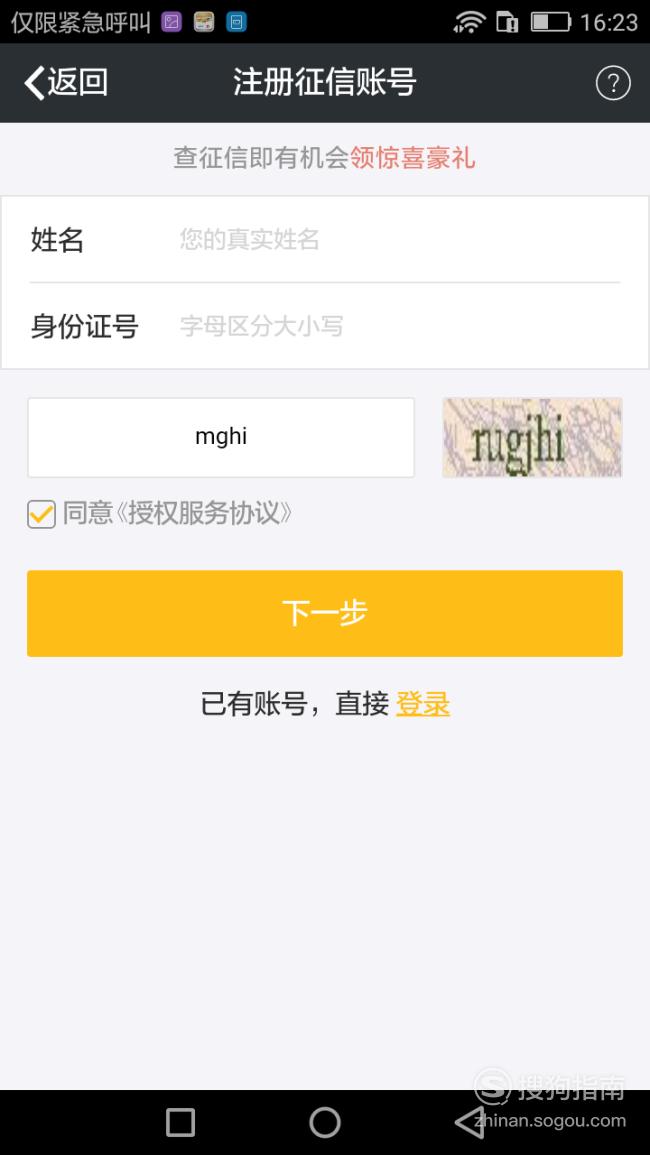Image resolution: width=650 pixels, height=1155 pixels.
Task: Edit the captcha code input box
Action: 221,438
